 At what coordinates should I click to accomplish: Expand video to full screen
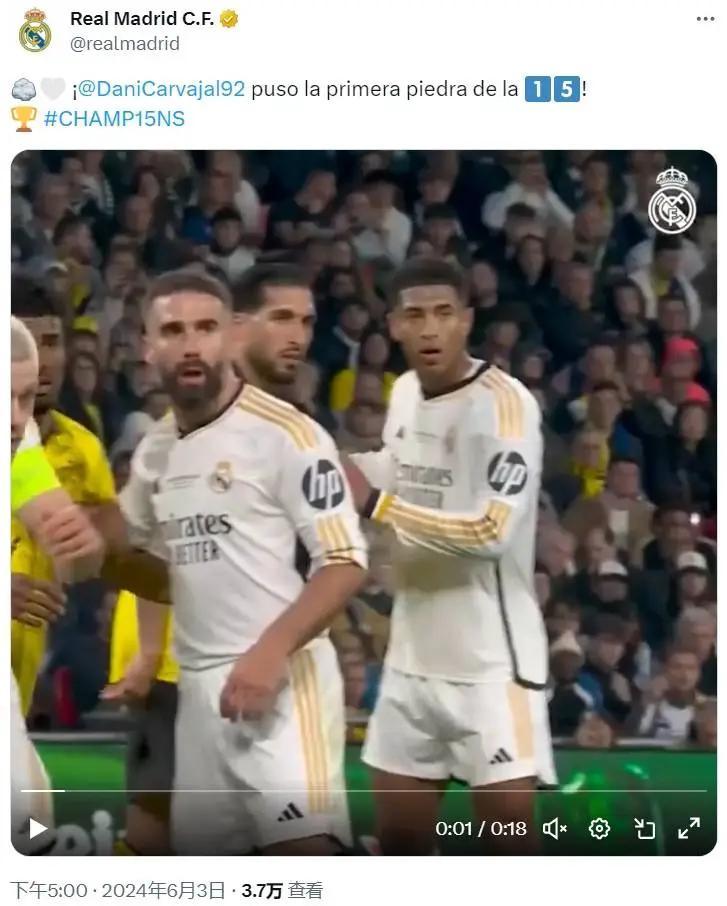689,828
